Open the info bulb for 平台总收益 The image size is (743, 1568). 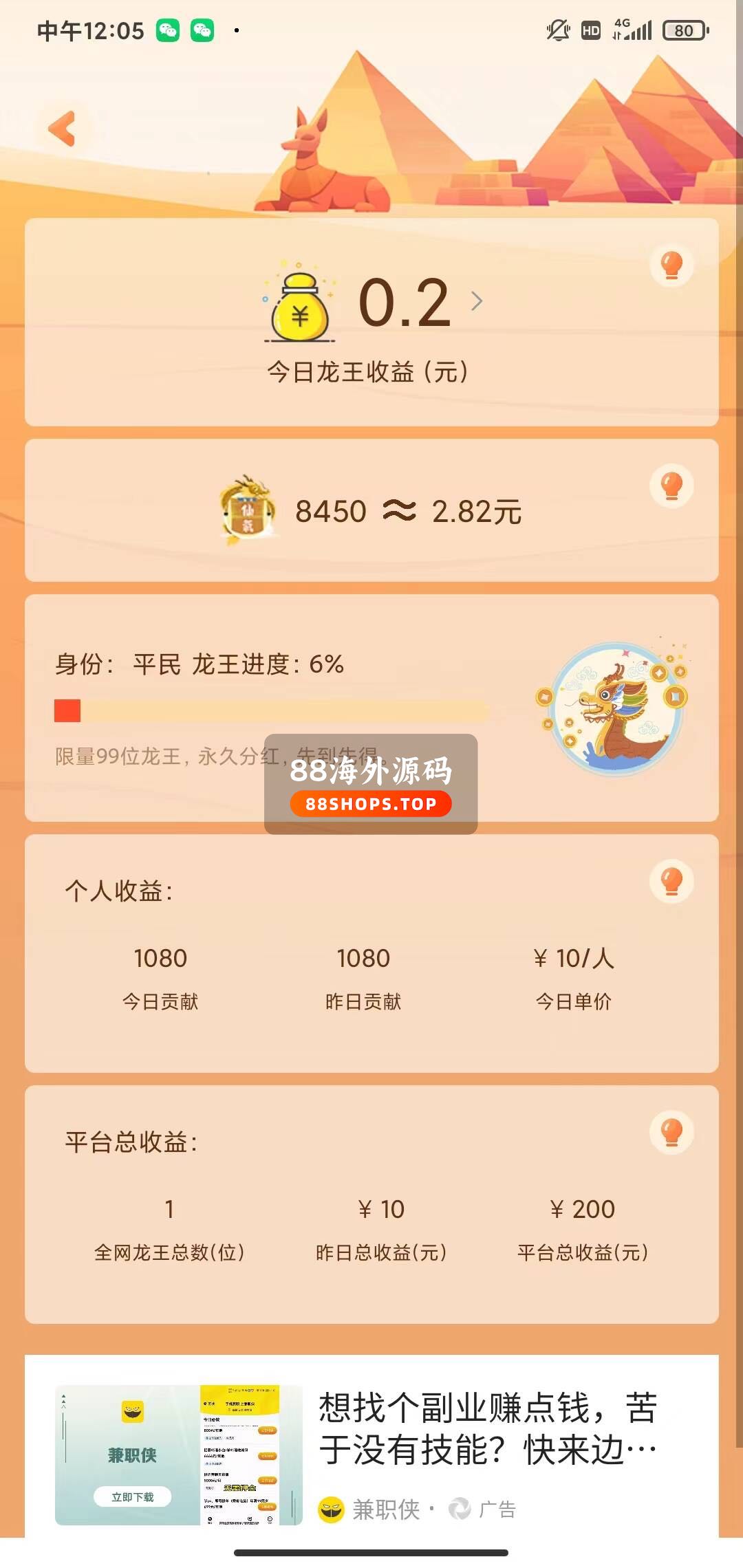tap(671, 1133)
